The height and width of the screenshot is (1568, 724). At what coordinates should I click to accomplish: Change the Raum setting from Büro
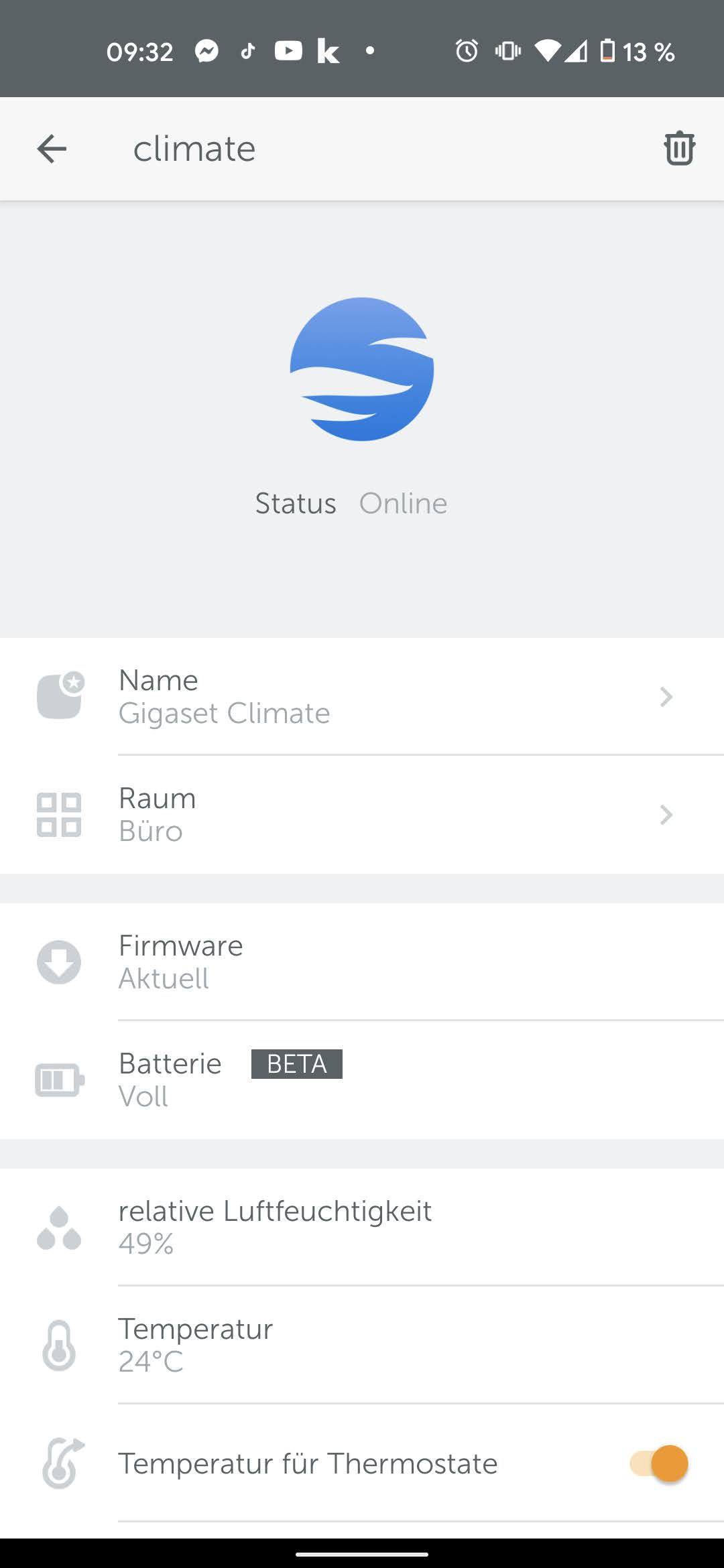point(362,815)
